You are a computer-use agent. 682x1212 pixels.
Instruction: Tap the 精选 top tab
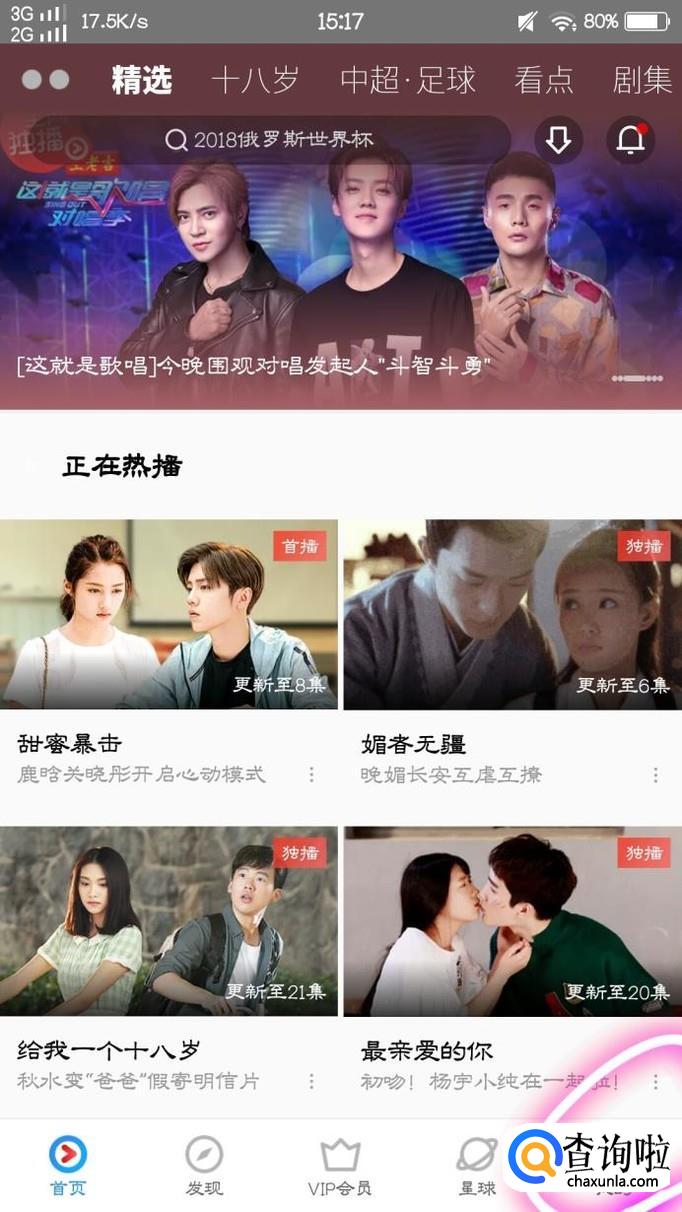pos(142,80)
